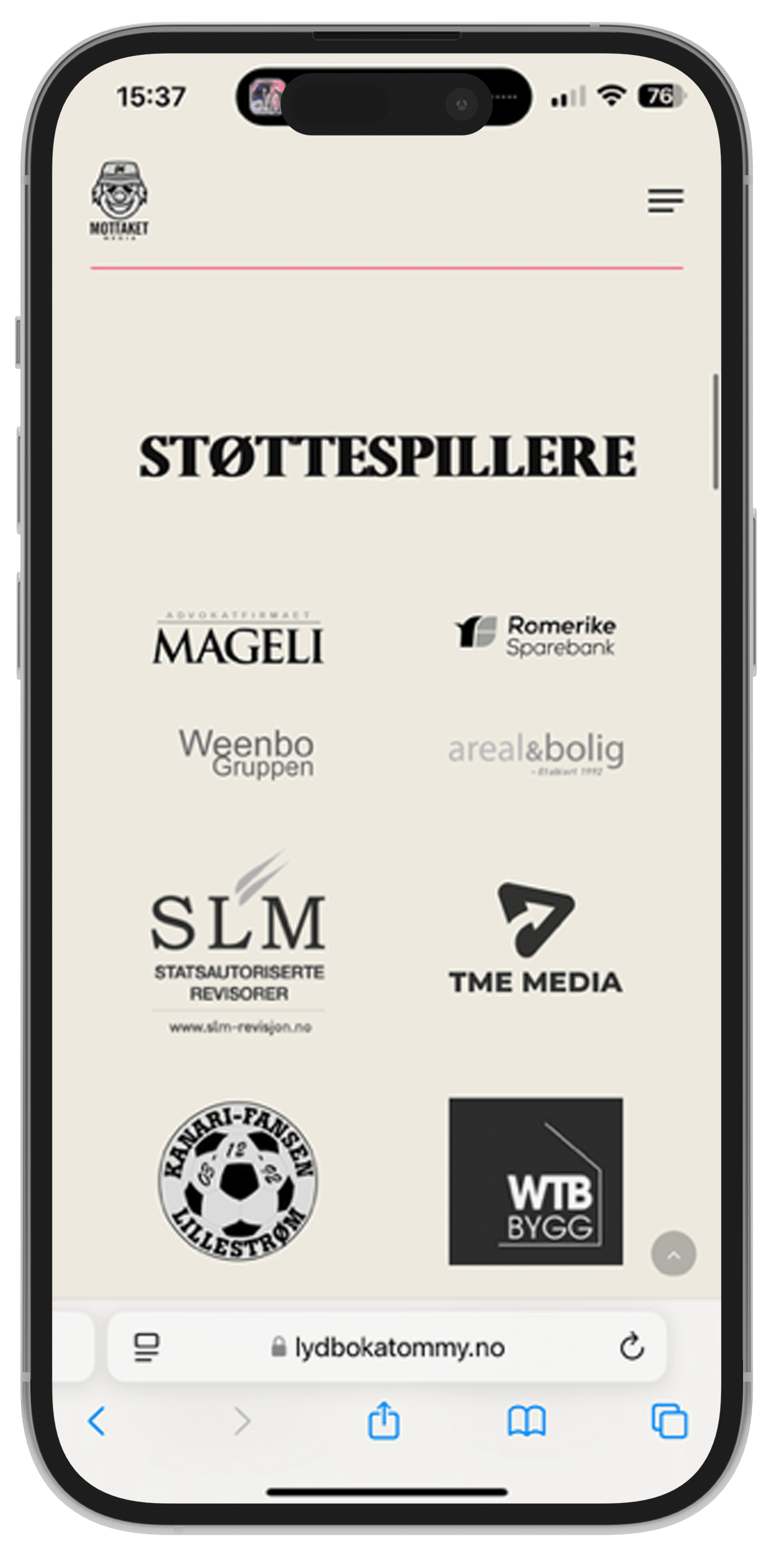784x1555 pixels.
Task: Jump back to top with the arrow button
Action: pyautogui.click(x=673, y=1254)
